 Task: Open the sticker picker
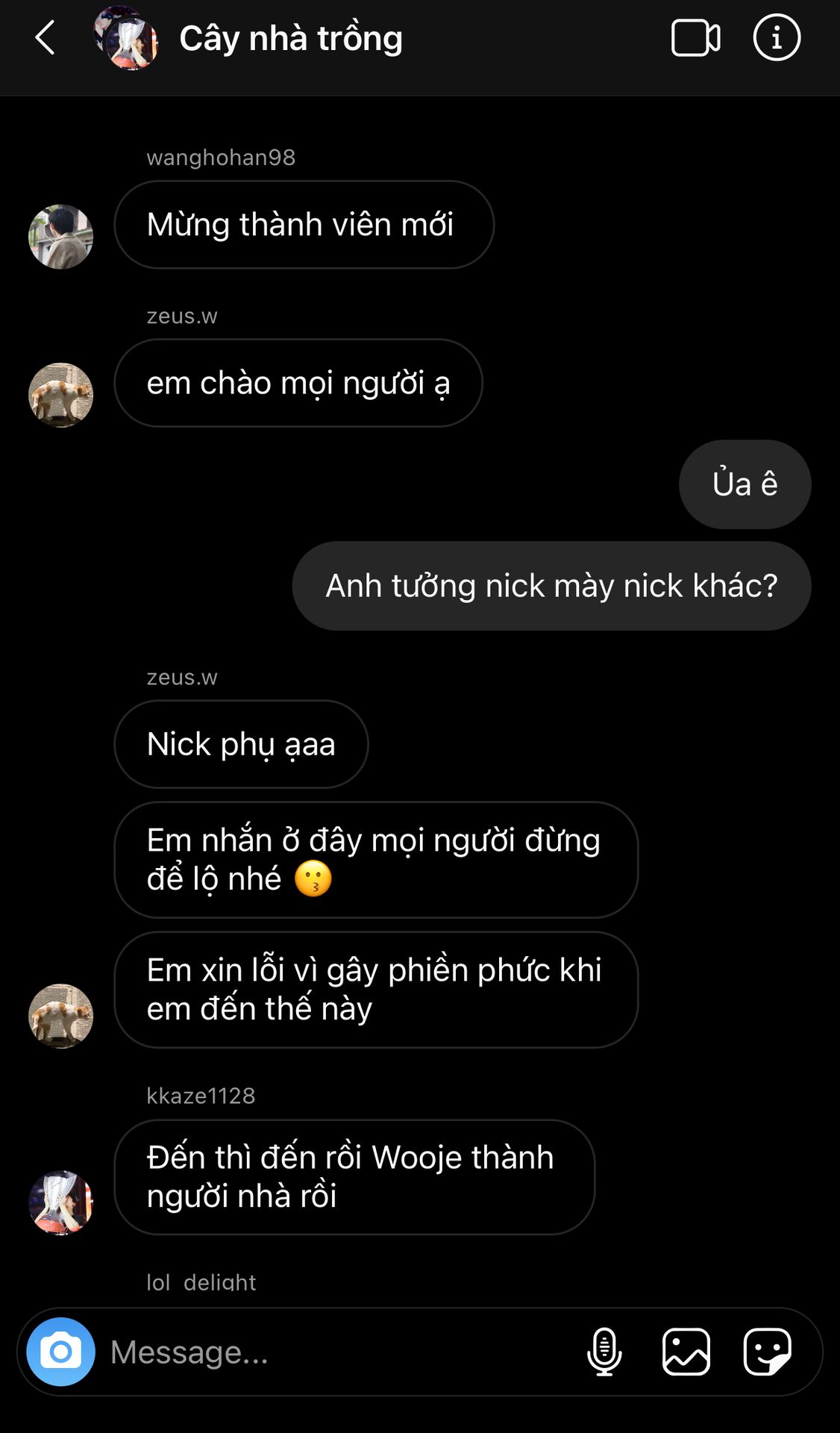[767, 1352]
